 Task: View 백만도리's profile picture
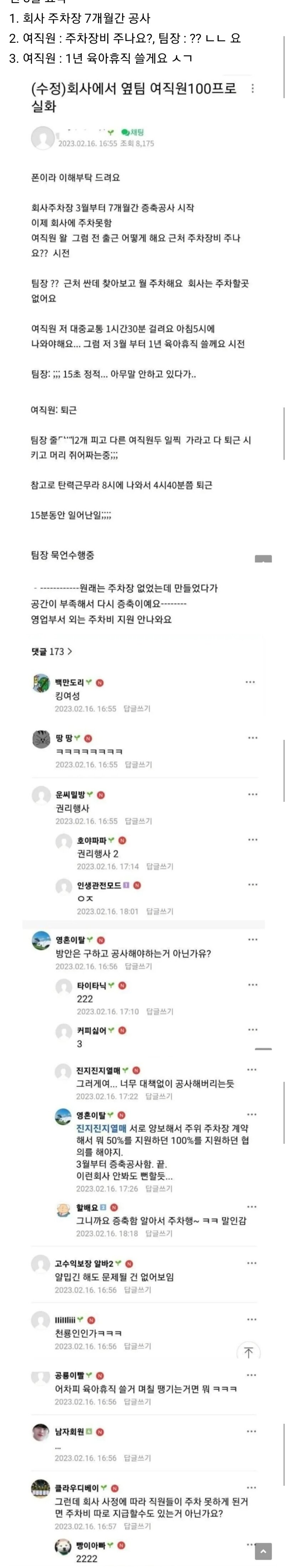coord(41,684)
